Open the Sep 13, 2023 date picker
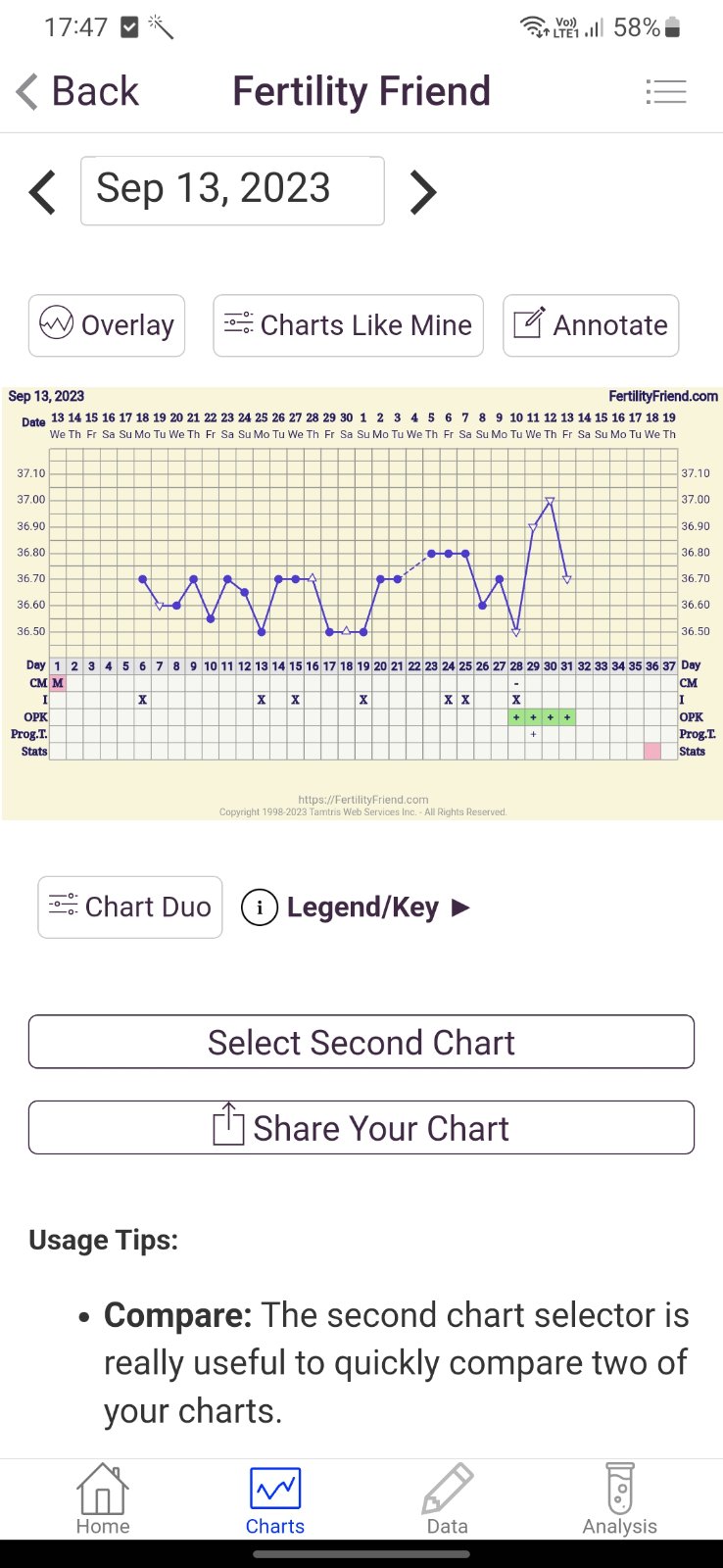The height and width of the screenshot is (1568, 723). [x=232, y=190]
